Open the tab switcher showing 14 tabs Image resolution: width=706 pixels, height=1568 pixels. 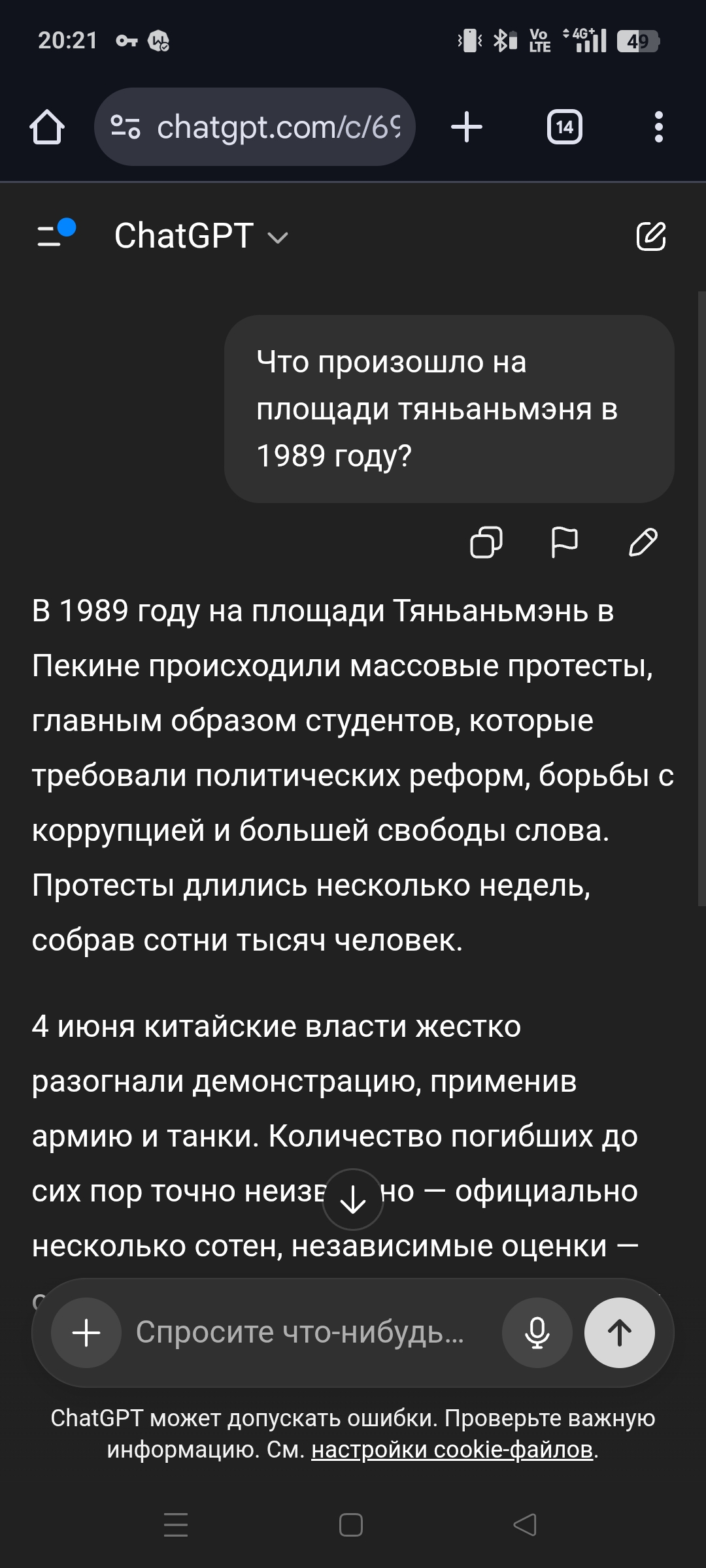[565, 127]
